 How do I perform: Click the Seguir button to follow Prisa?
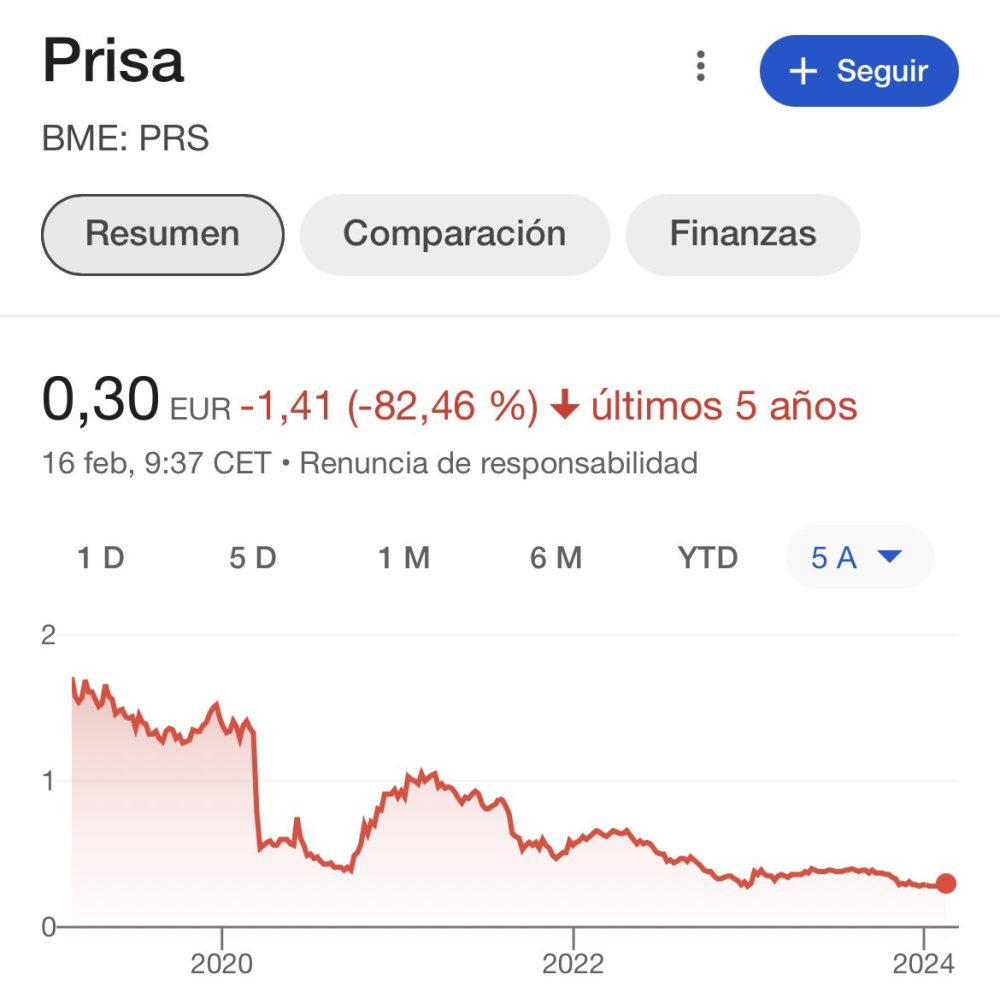859,70
